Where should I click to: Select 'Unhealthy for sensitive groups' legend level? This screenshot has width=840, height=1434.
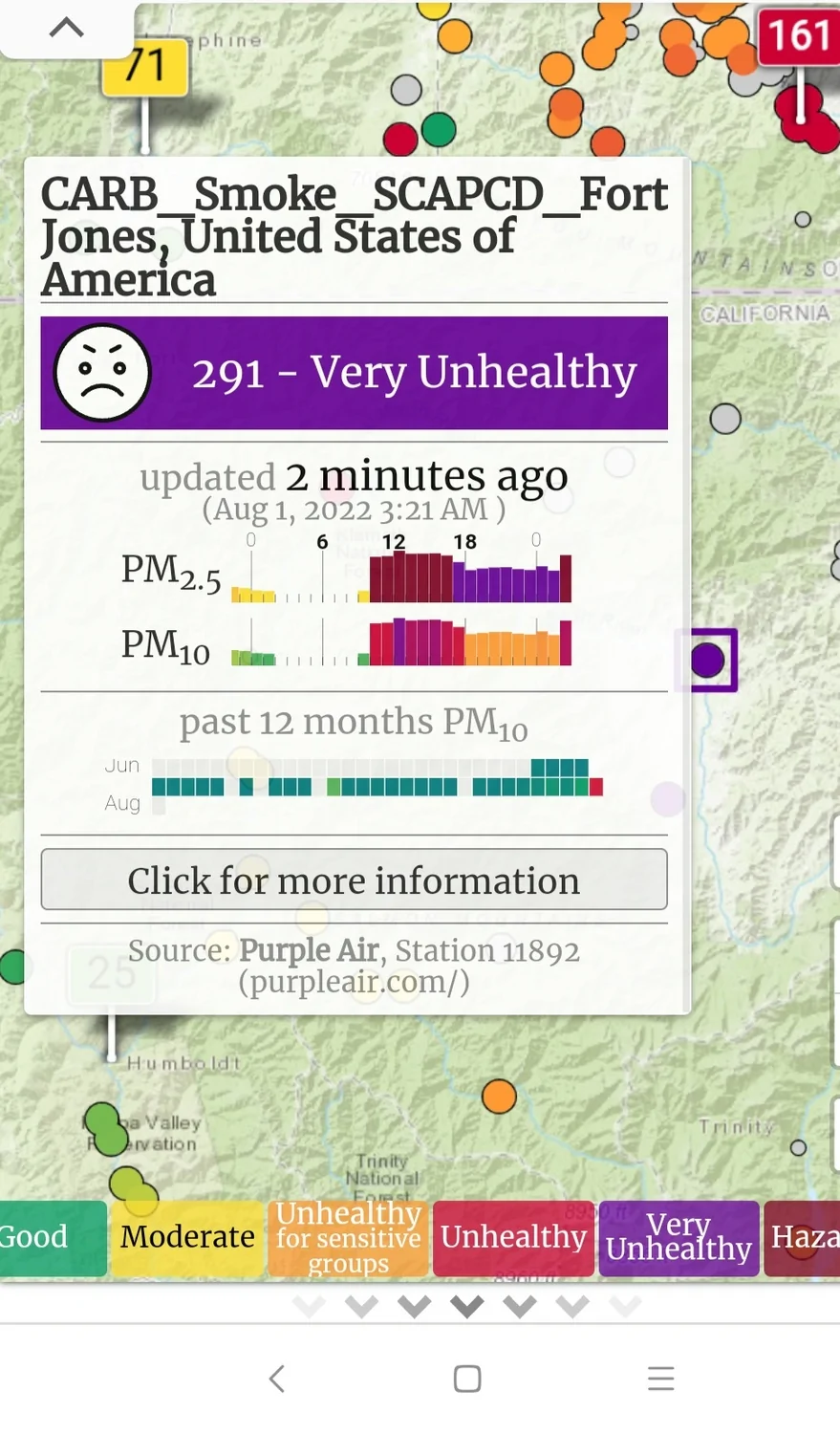coord(348,1238)
